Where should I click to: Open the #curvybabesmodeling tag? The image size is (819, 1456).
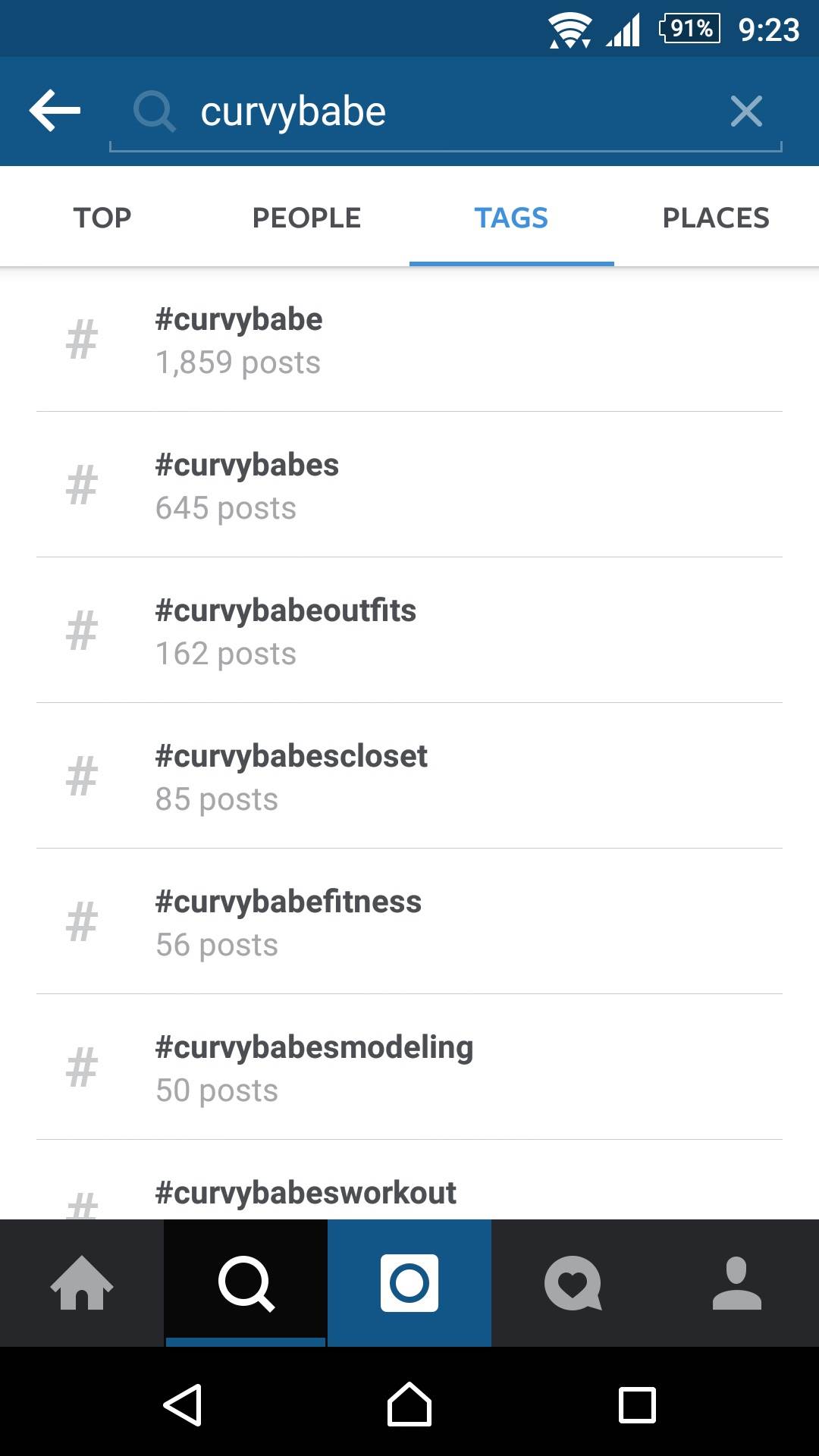(x=409, y=1068)
